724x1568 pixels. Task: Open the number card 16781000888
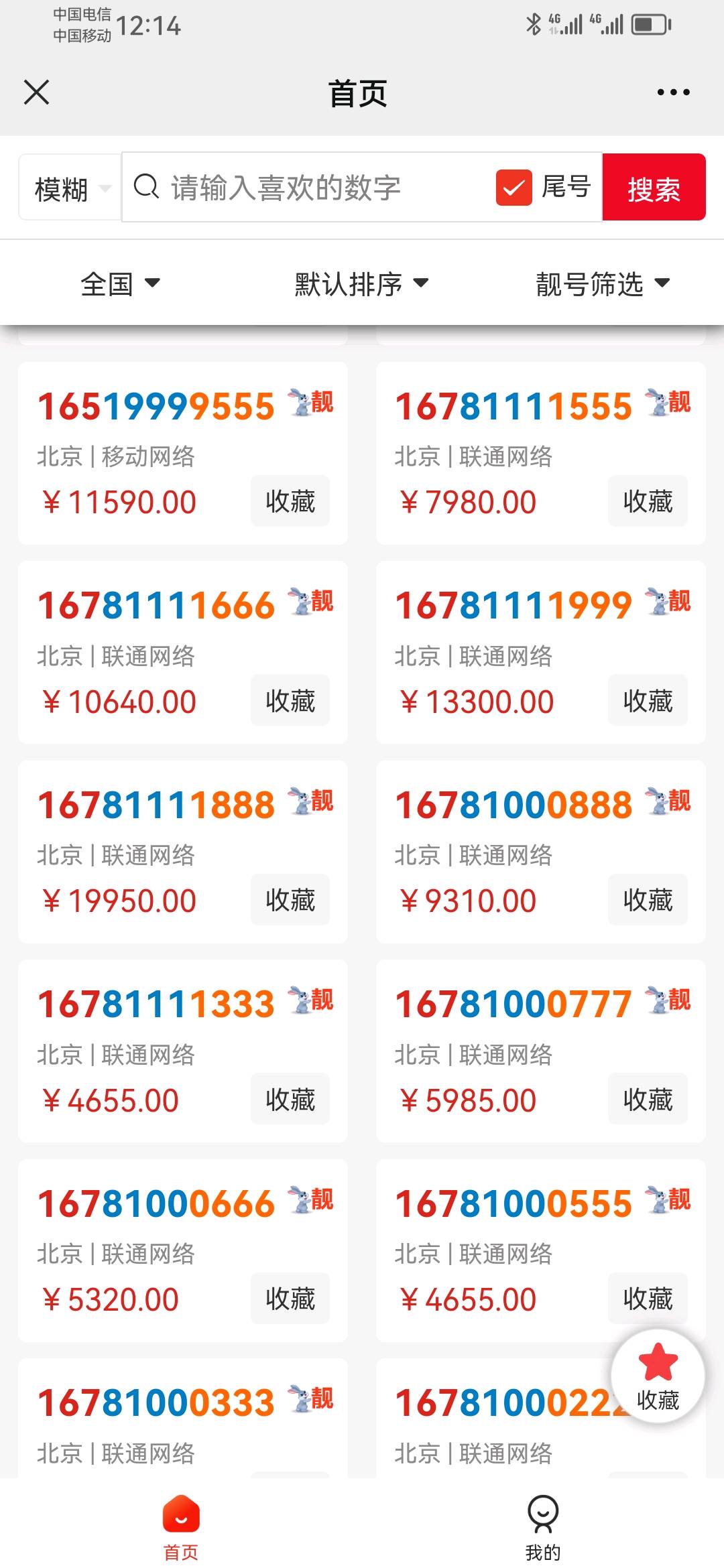pyautogui.click(x=541, y=852)
